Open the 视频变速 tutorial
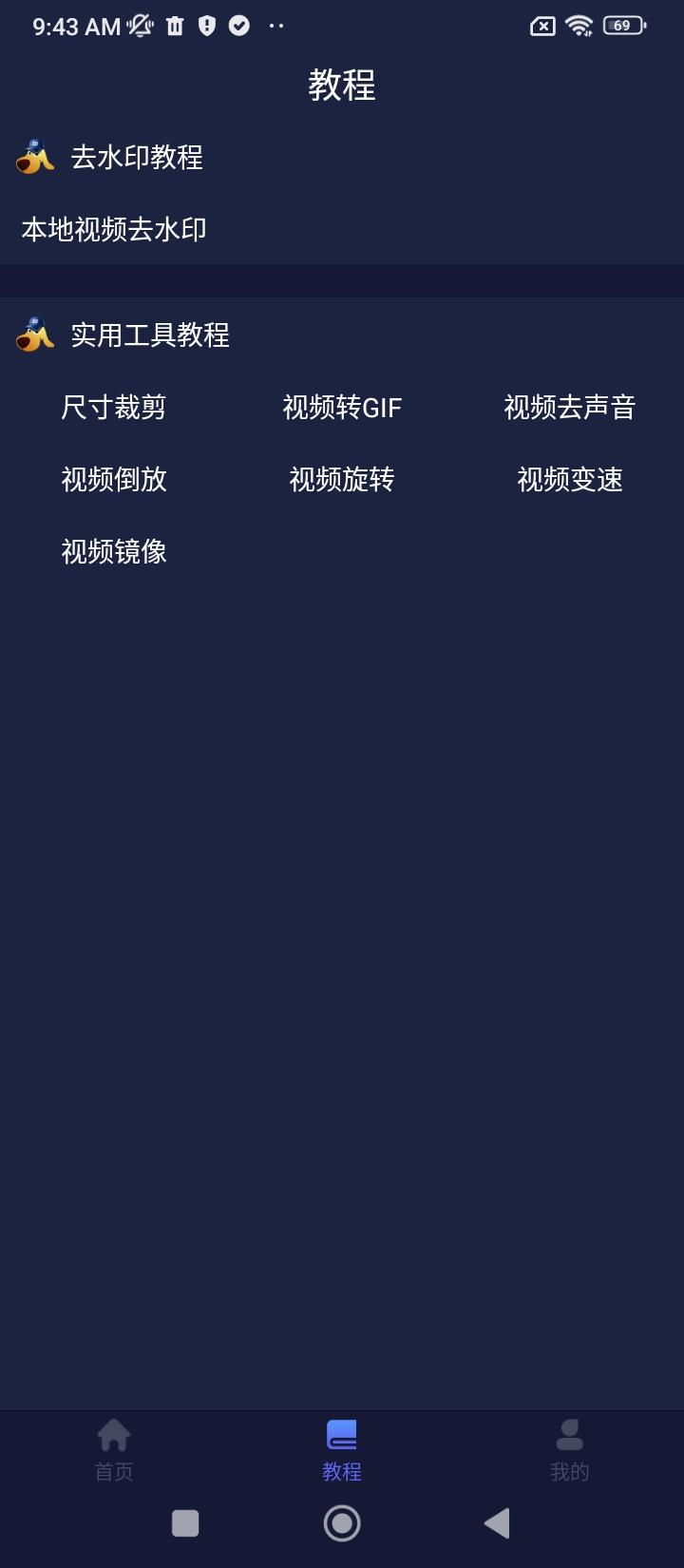 [x=569, y=480]
